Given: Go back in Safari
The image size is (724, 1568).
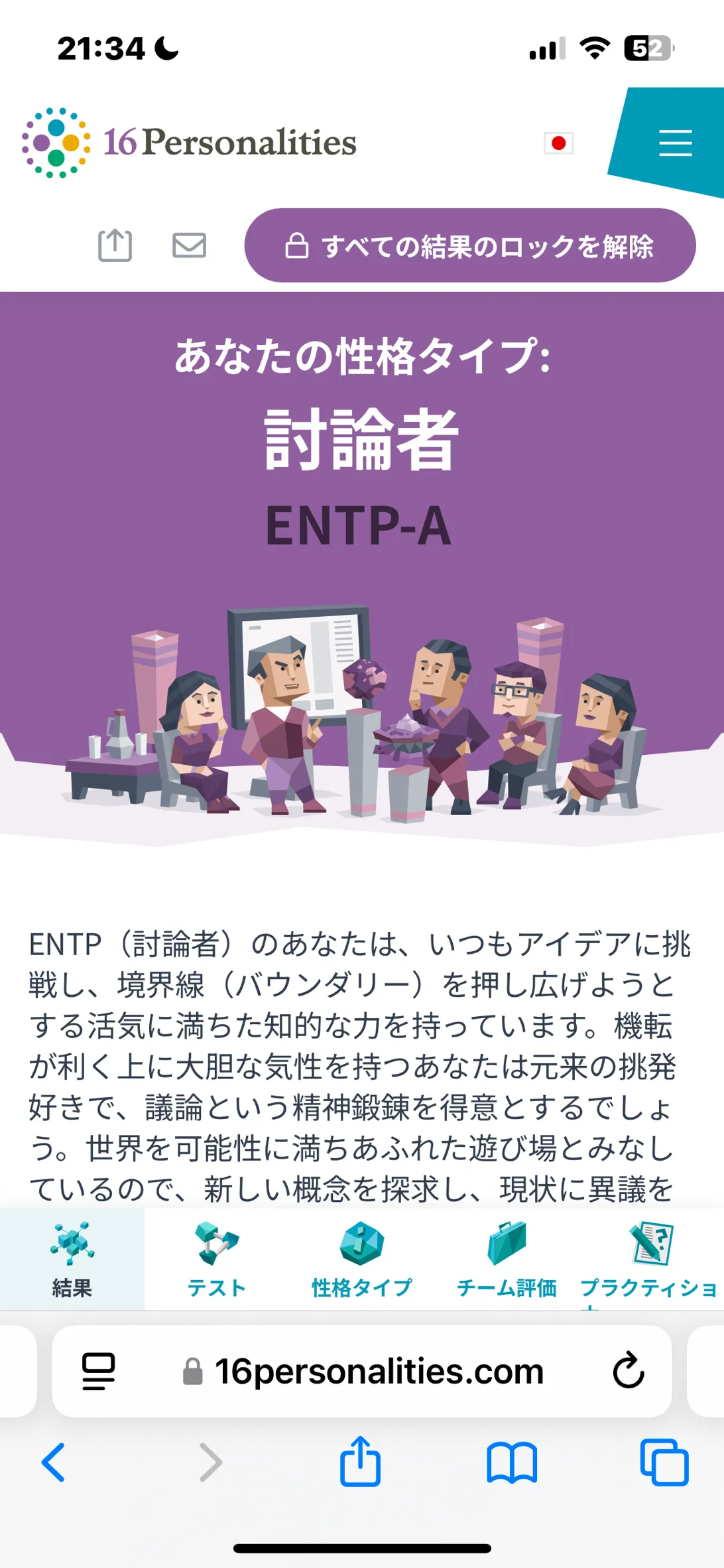Looking at the screenshot, I should click(x=54, y=1463).
